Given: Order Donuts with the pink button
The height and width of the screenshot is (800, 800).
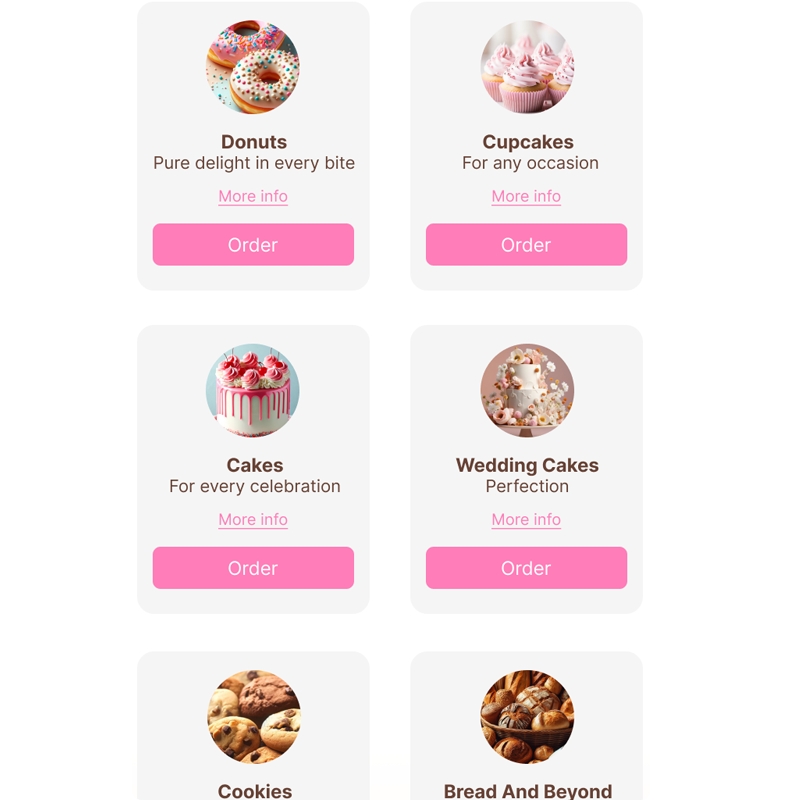Looking at the screenshot, I should [253, 245].
